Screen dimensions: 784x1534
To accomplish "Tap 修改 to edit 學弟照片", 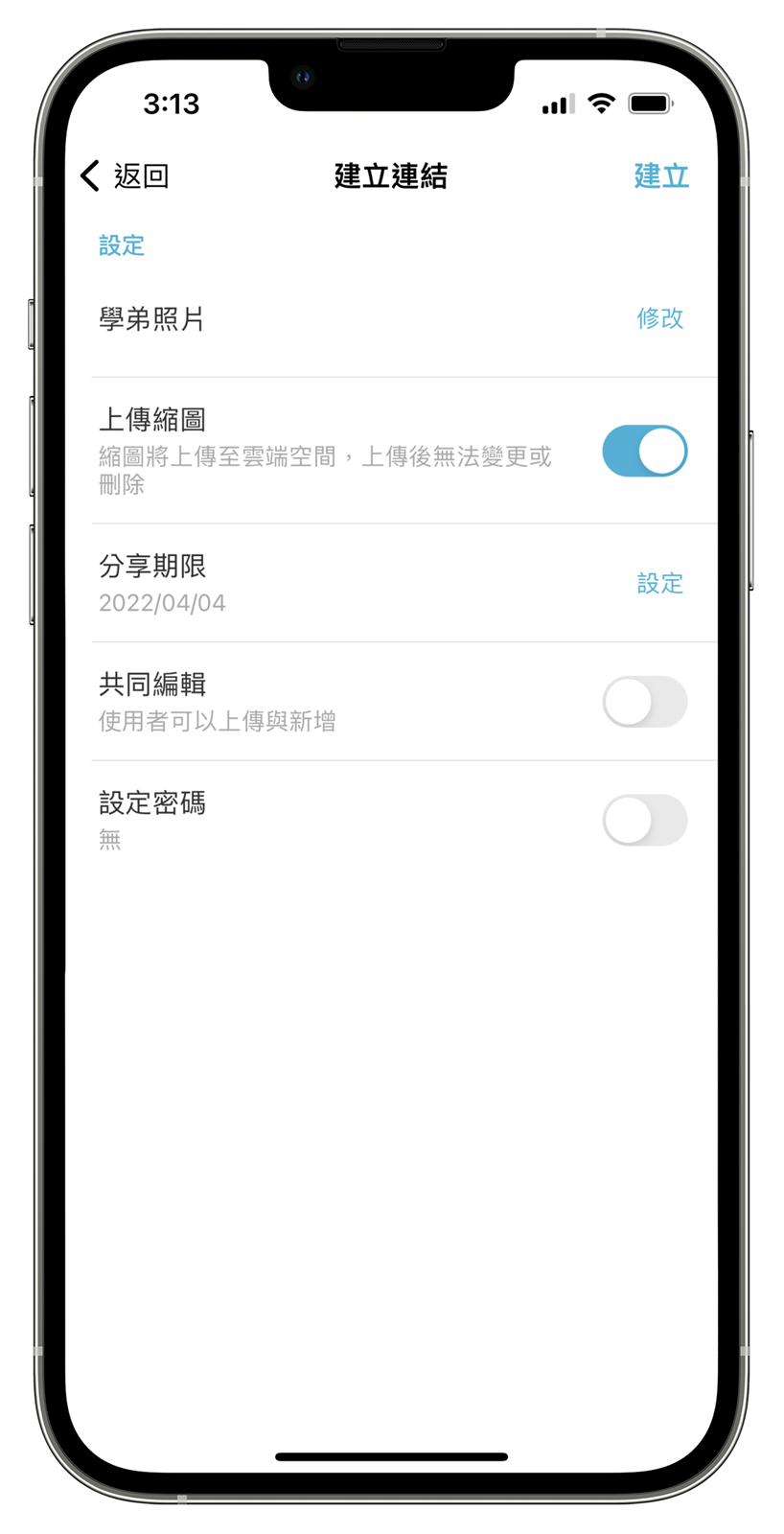I will (659, 318).
